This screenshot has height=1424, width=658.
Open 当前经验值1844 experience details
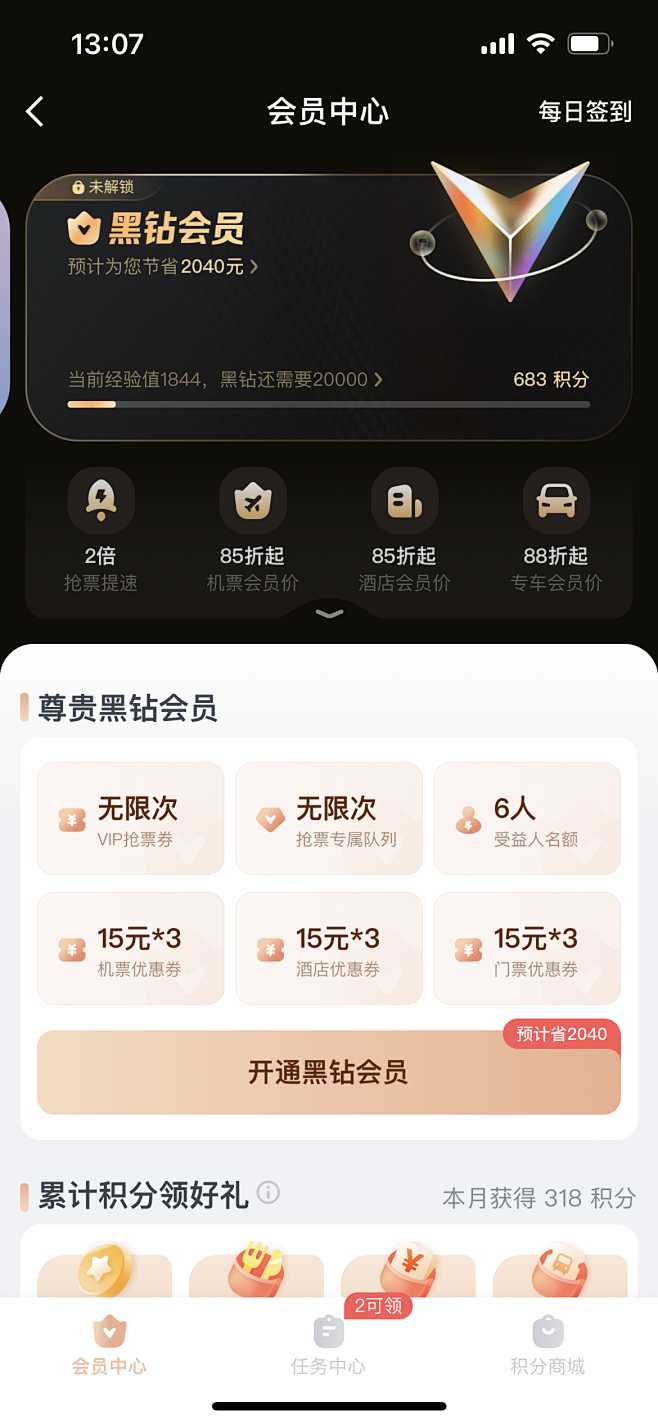point(225,380)
